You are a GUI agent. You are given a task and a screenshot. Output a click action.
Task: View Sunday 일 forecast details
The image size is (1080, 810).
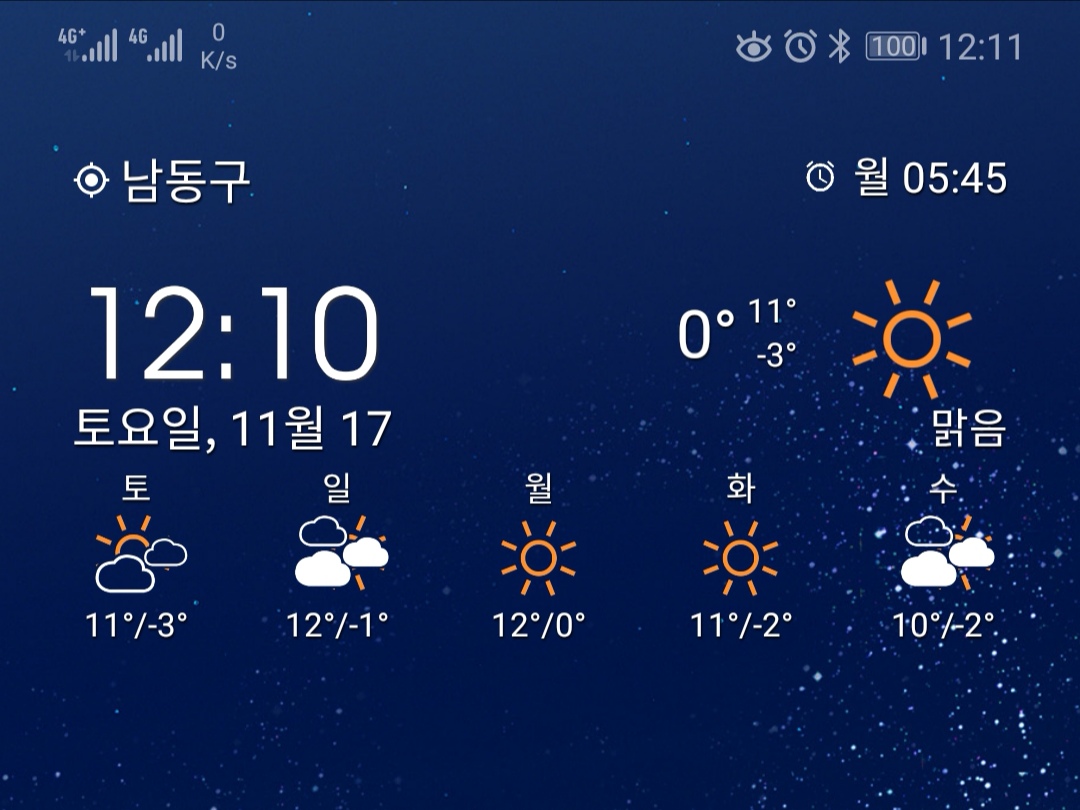coord(338,558)
